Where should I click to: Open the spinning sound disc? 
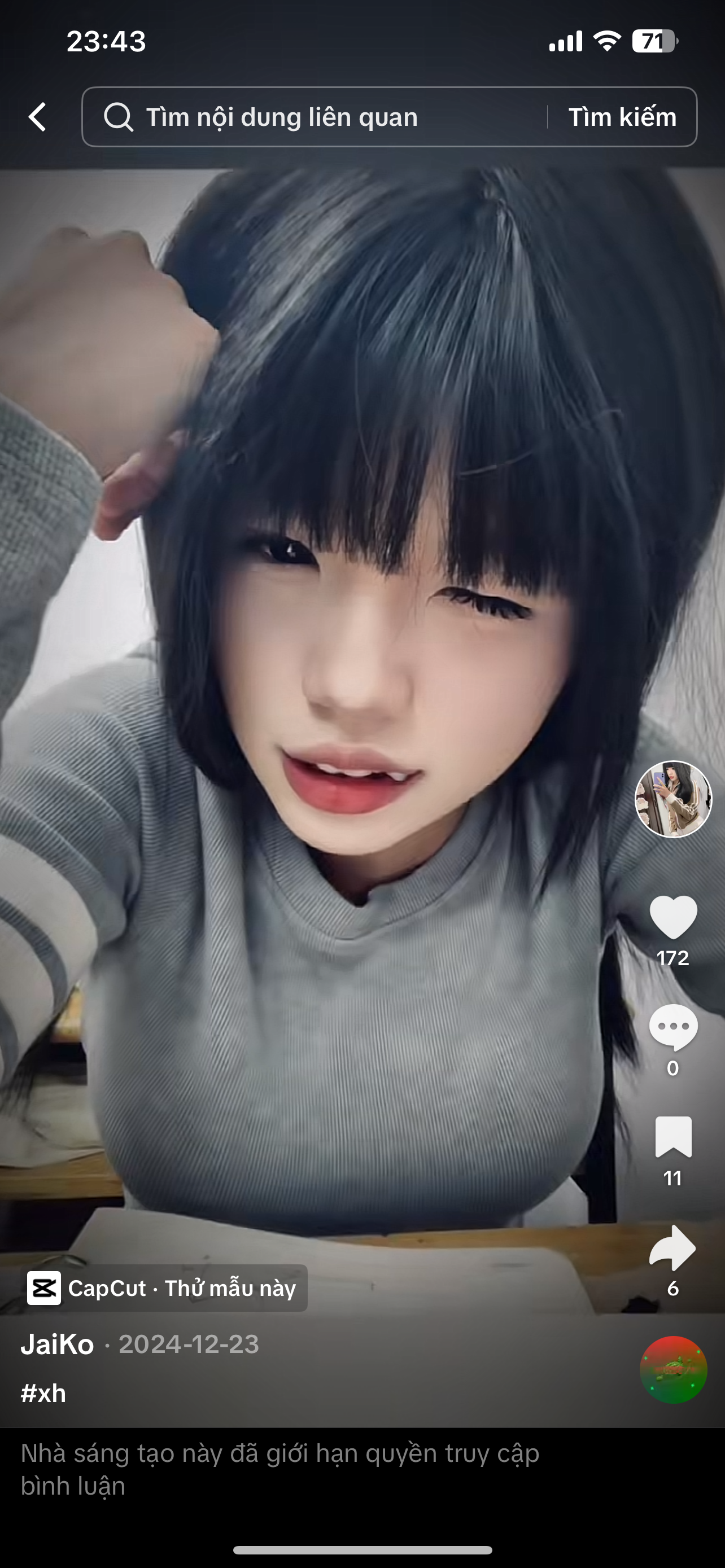point(672,1369)
